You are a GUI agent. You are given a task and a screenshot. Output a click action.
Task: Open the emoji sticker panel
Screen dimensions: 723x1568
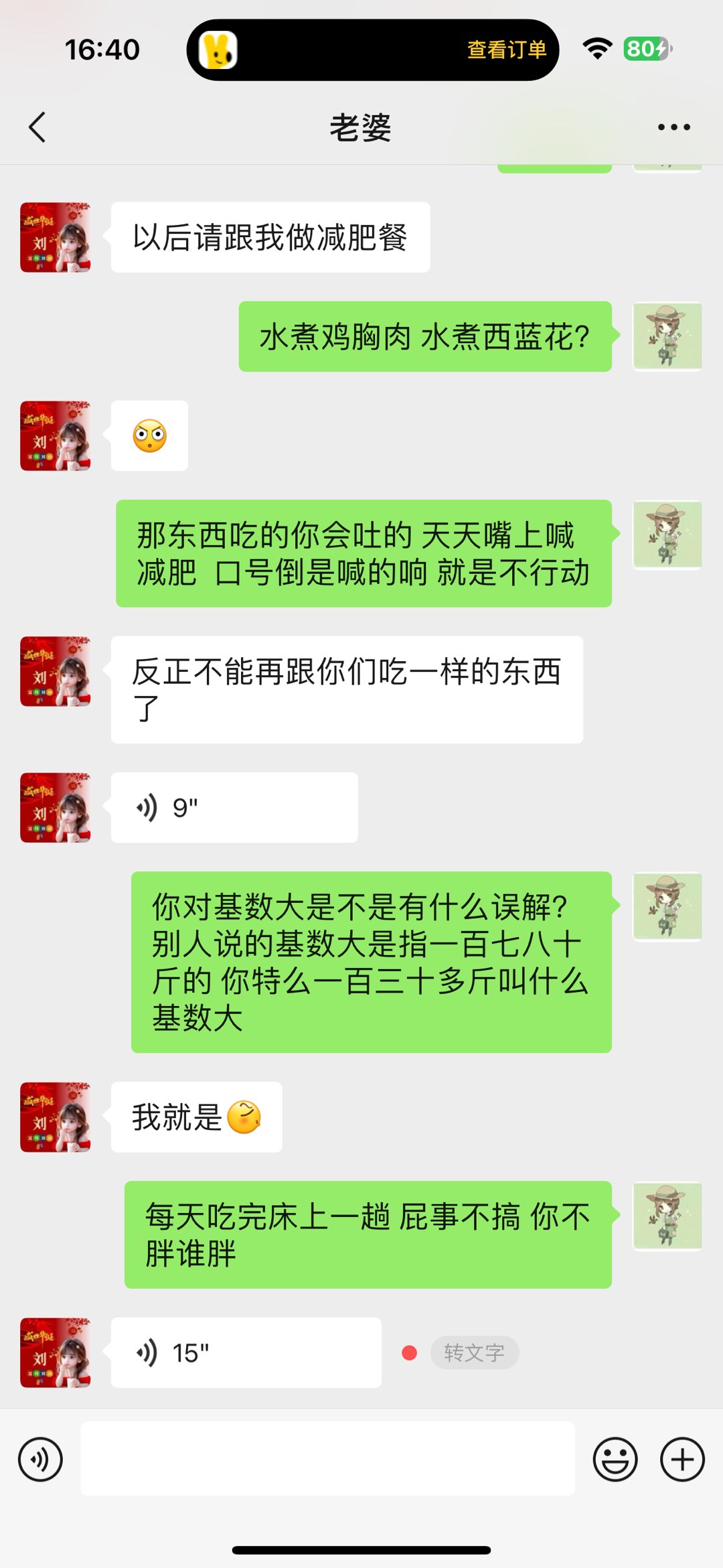615,1459
